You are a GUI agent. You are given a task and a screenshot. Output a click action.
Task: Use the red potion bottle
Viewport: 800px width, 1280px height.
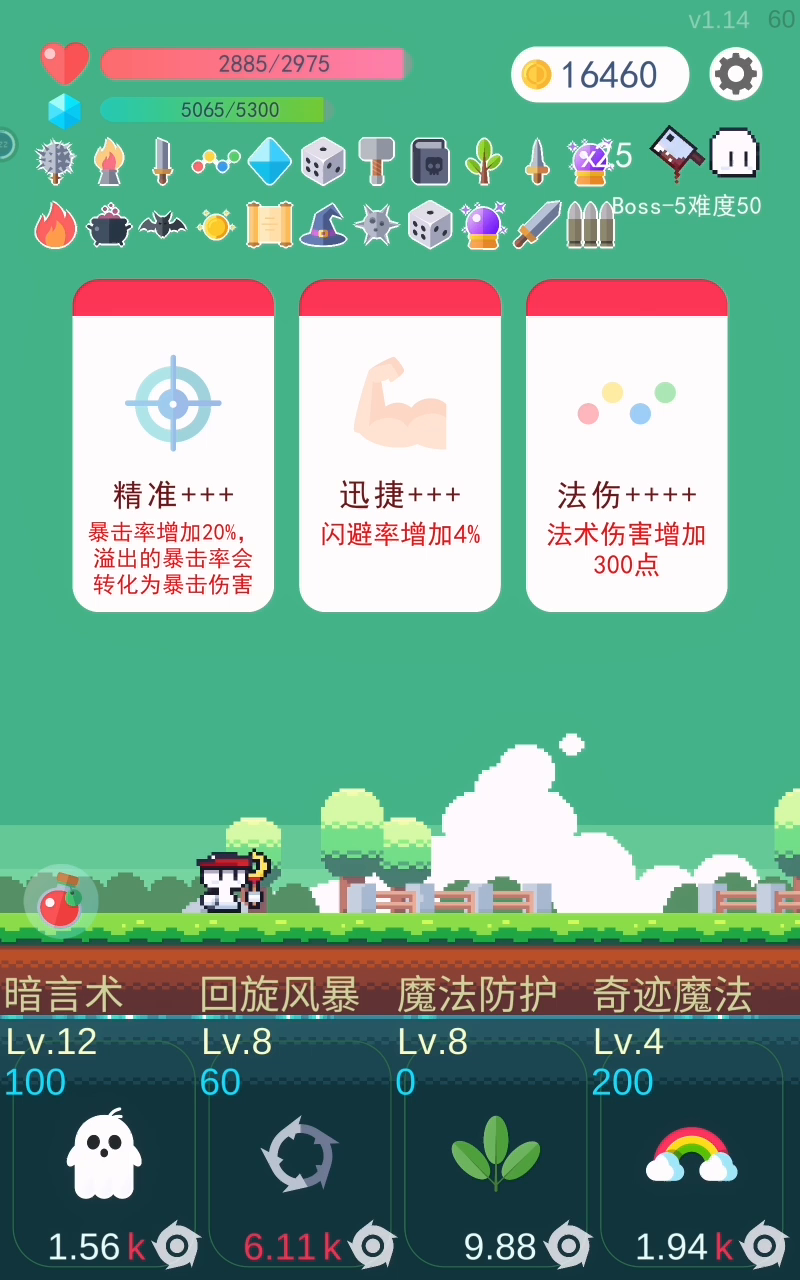click(61, 901)
